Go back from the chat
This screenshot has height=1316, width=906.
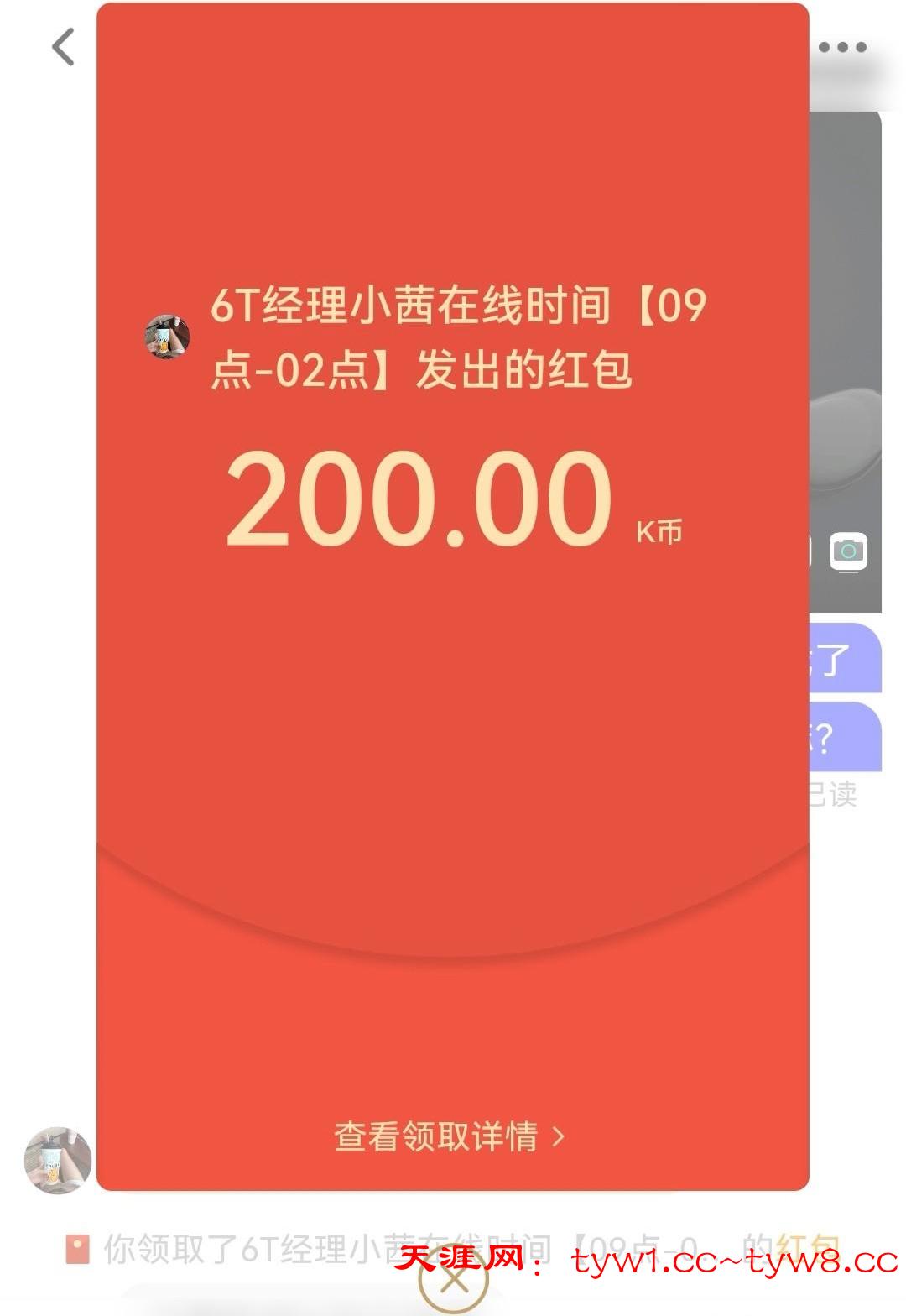pyautogui.click(x=64, y=47)
